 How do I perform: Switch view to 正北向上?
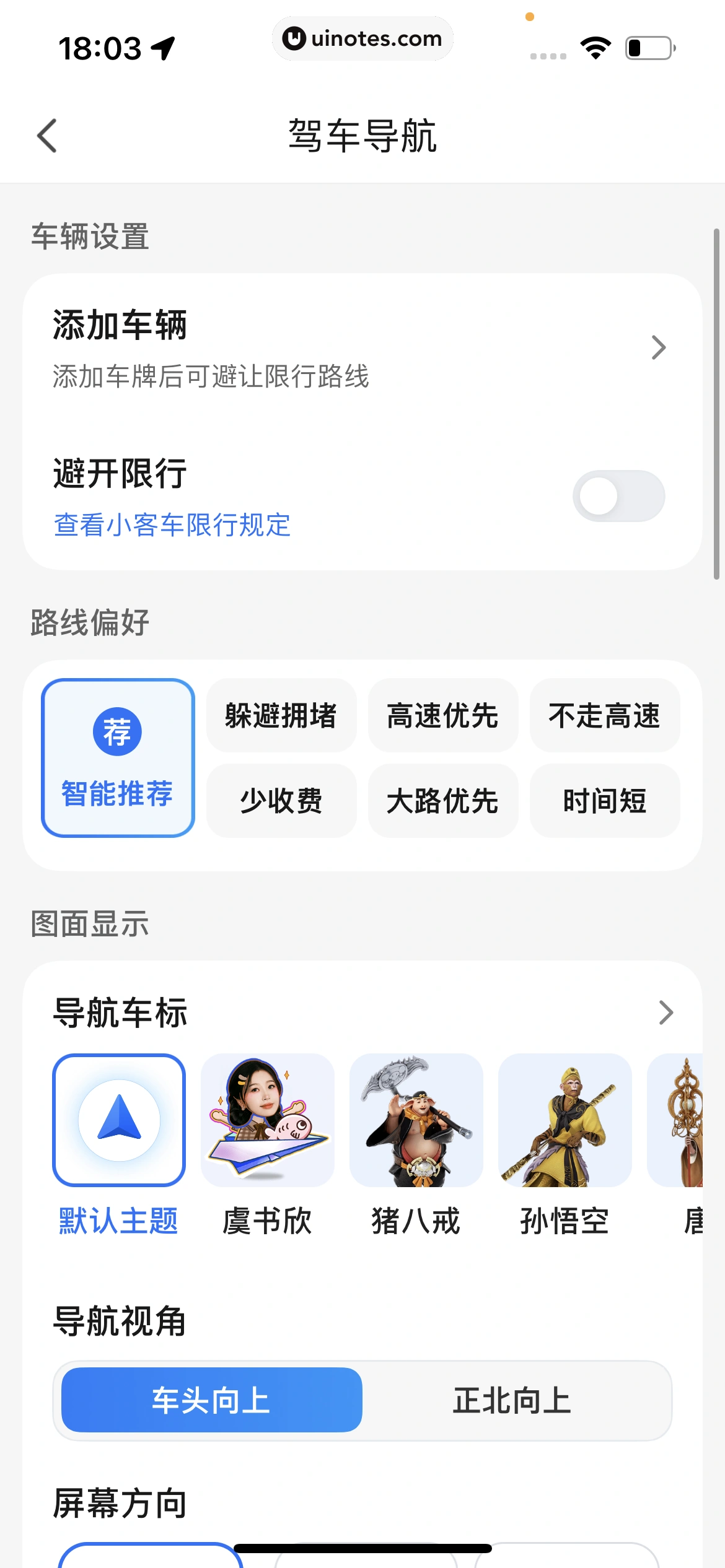512,1400
